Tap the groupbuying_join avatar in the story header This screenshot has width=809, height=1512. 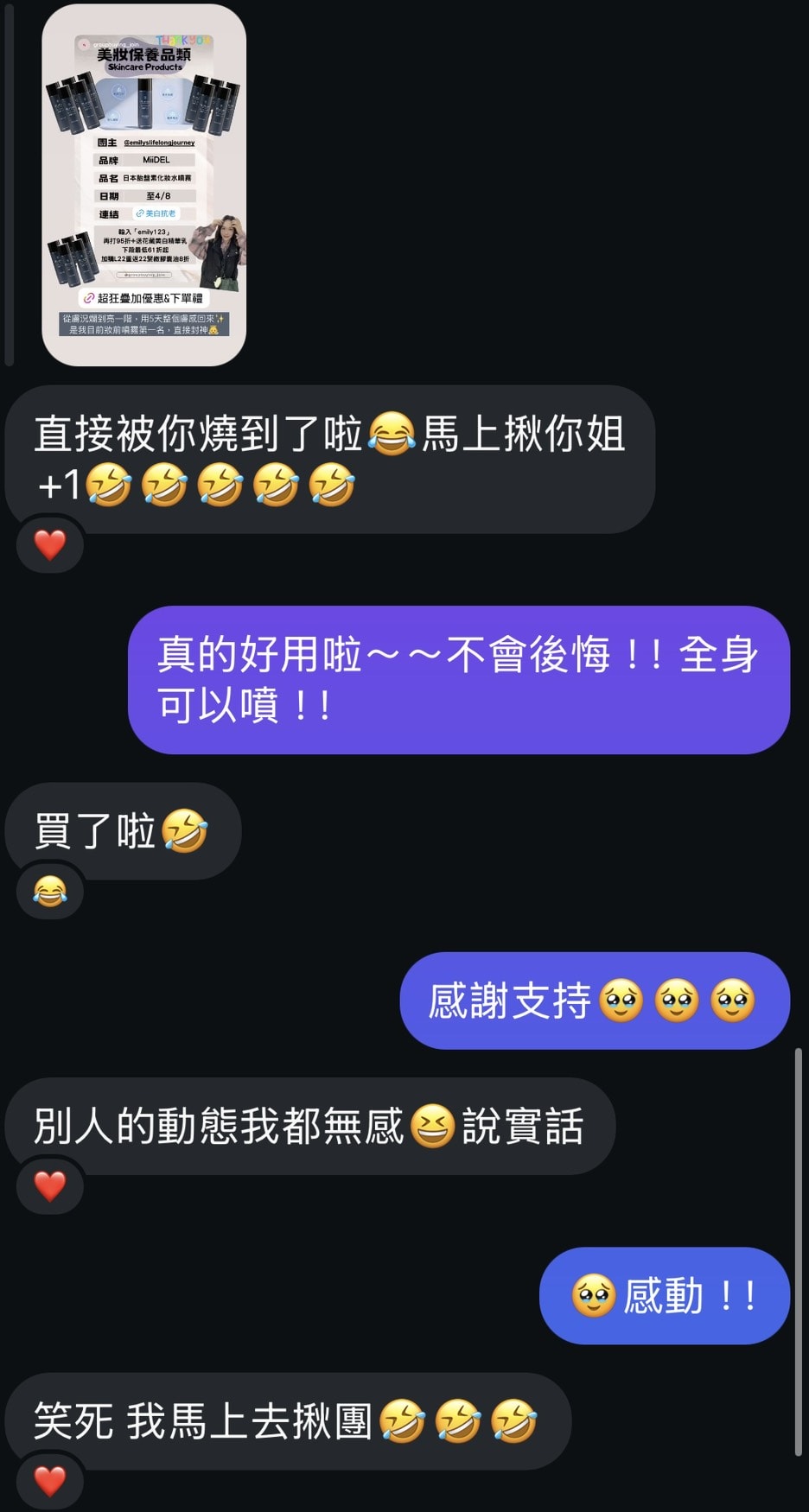coord(84,45)
